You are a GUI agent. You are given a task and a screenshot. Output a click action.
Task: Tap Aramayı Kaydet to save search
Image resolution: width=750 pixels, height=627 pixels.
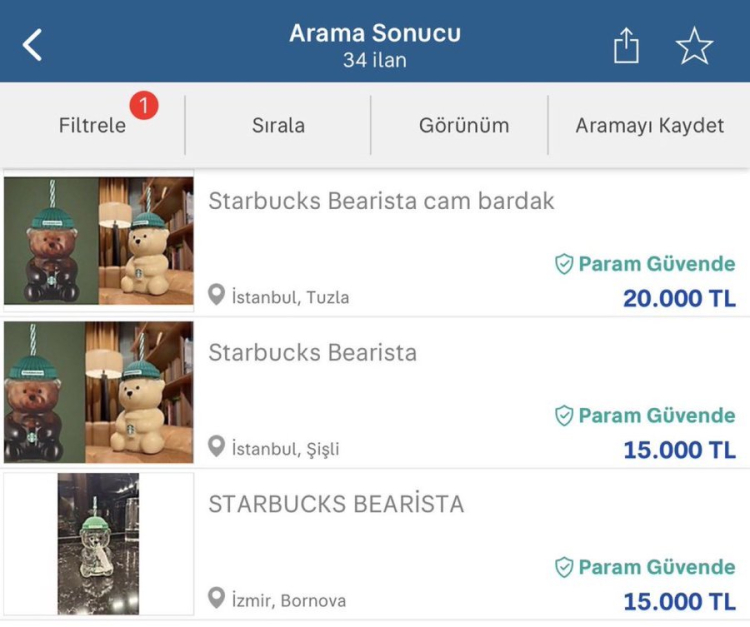click(x=649, y=125)
